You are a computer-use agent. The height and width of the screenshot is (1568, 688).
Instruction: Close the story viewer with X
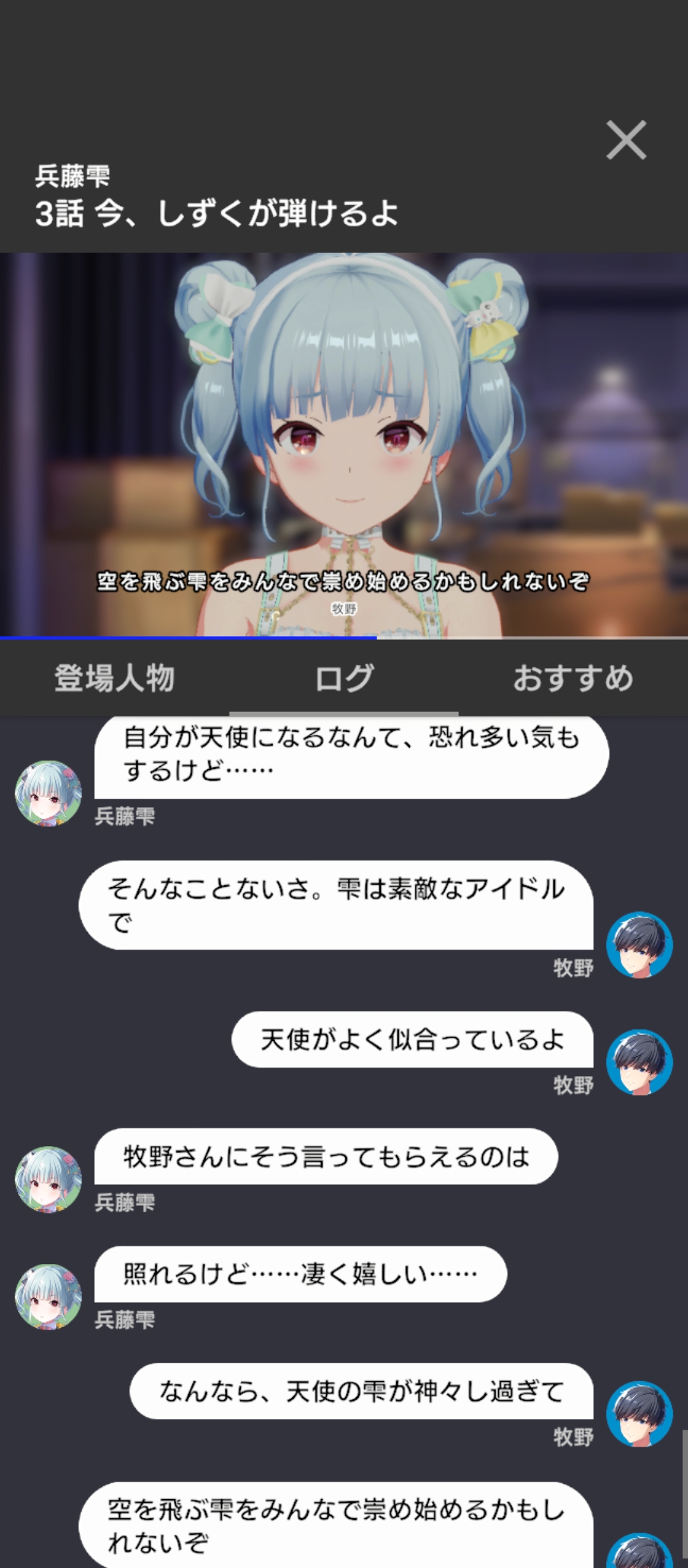(x=626, y=140)
